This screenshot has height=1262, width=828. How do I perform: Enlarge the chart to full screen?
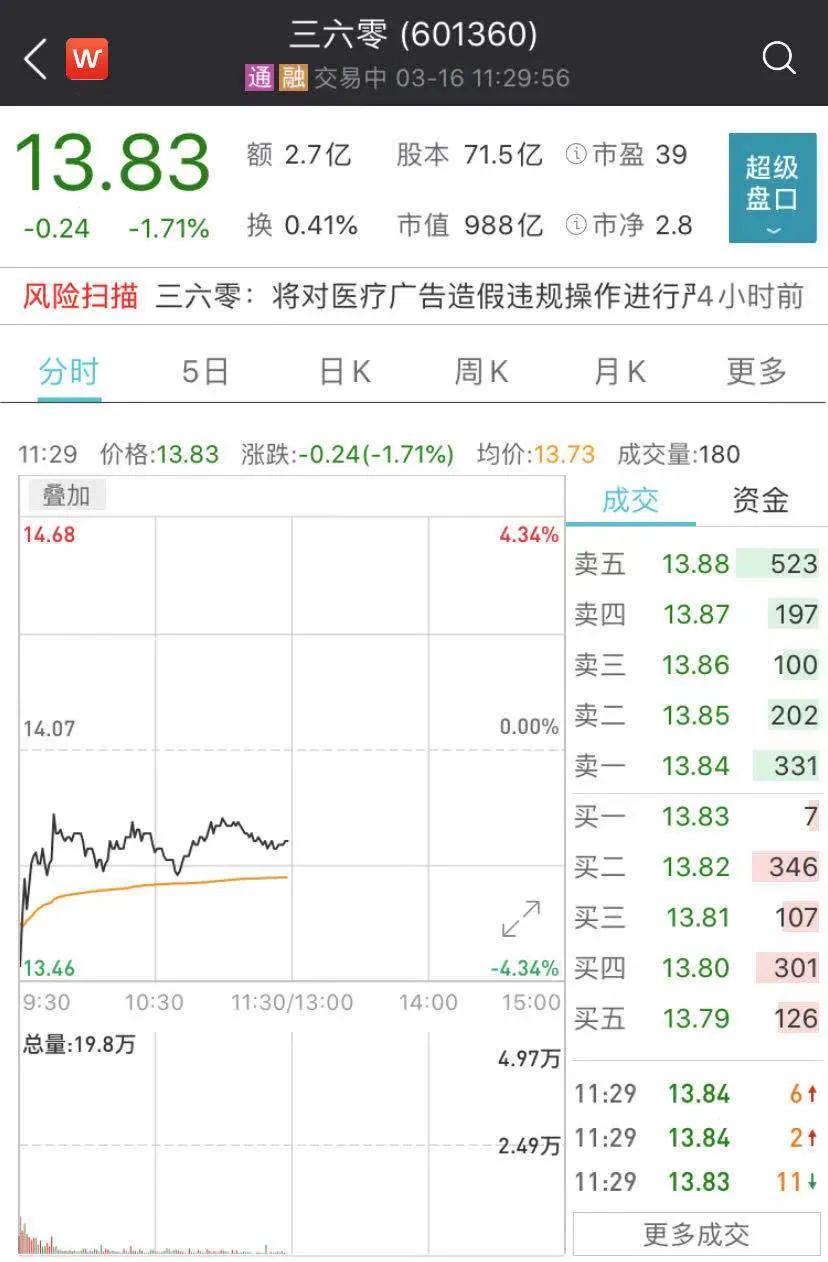point(520,919)
